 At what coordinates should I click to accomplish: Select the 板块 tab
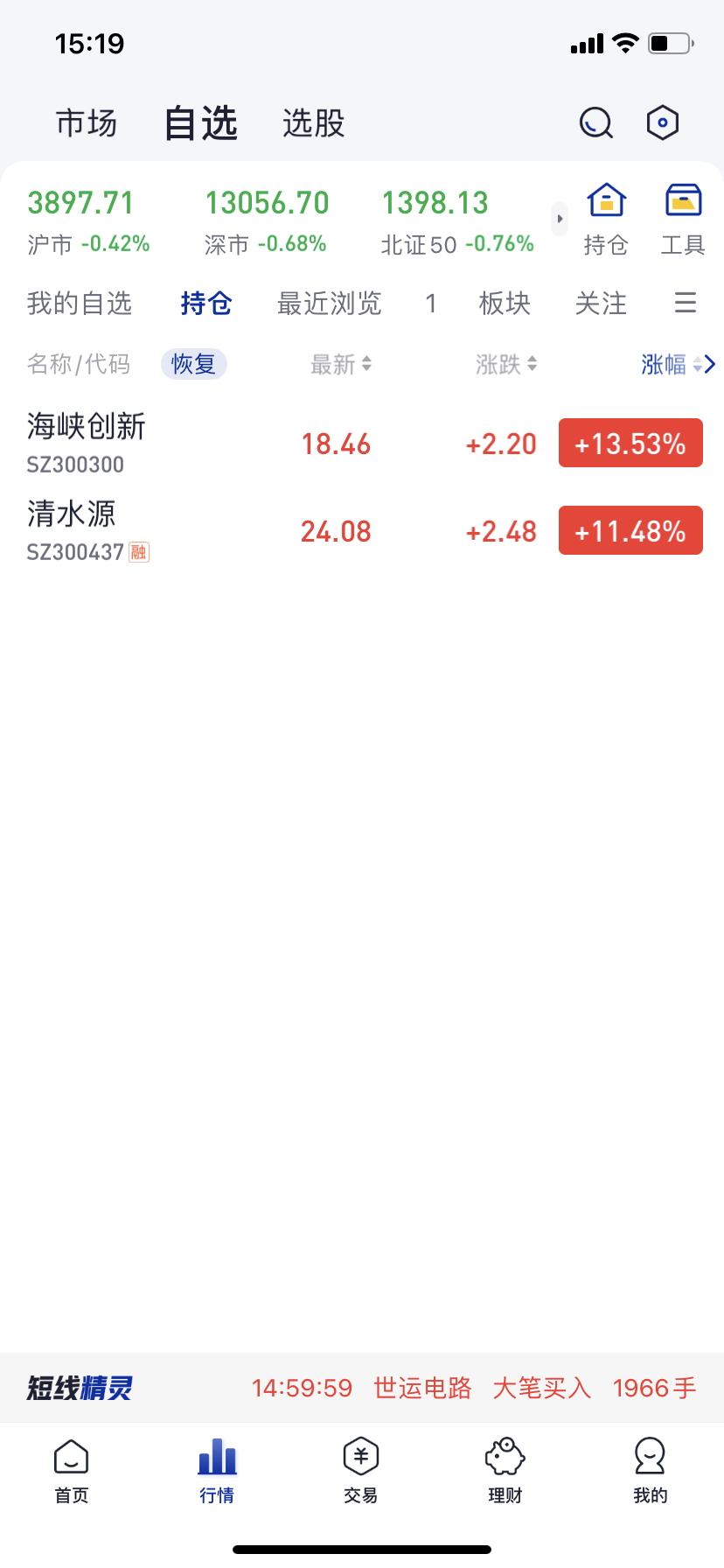pyautogui.click(x=505, y=304)
